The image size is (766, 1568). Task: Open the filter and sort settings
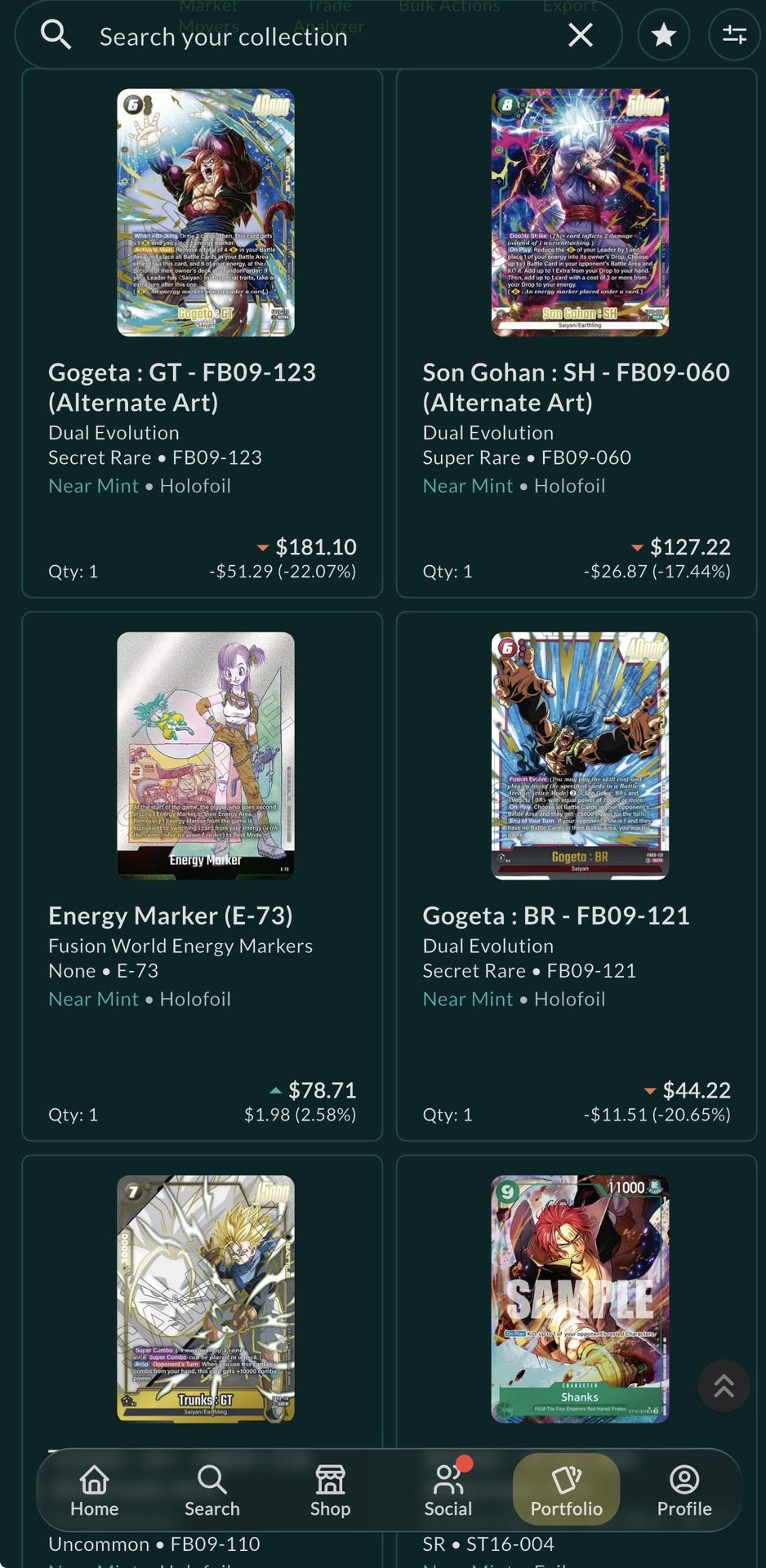(x=734, y=35)
